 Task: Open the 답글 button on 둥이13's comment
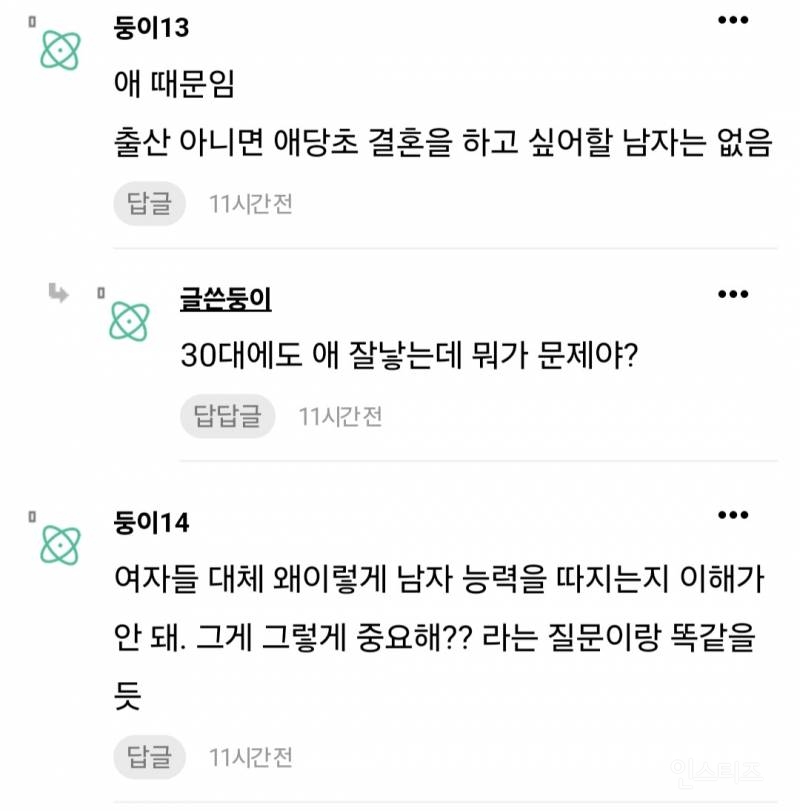(148, 201)
